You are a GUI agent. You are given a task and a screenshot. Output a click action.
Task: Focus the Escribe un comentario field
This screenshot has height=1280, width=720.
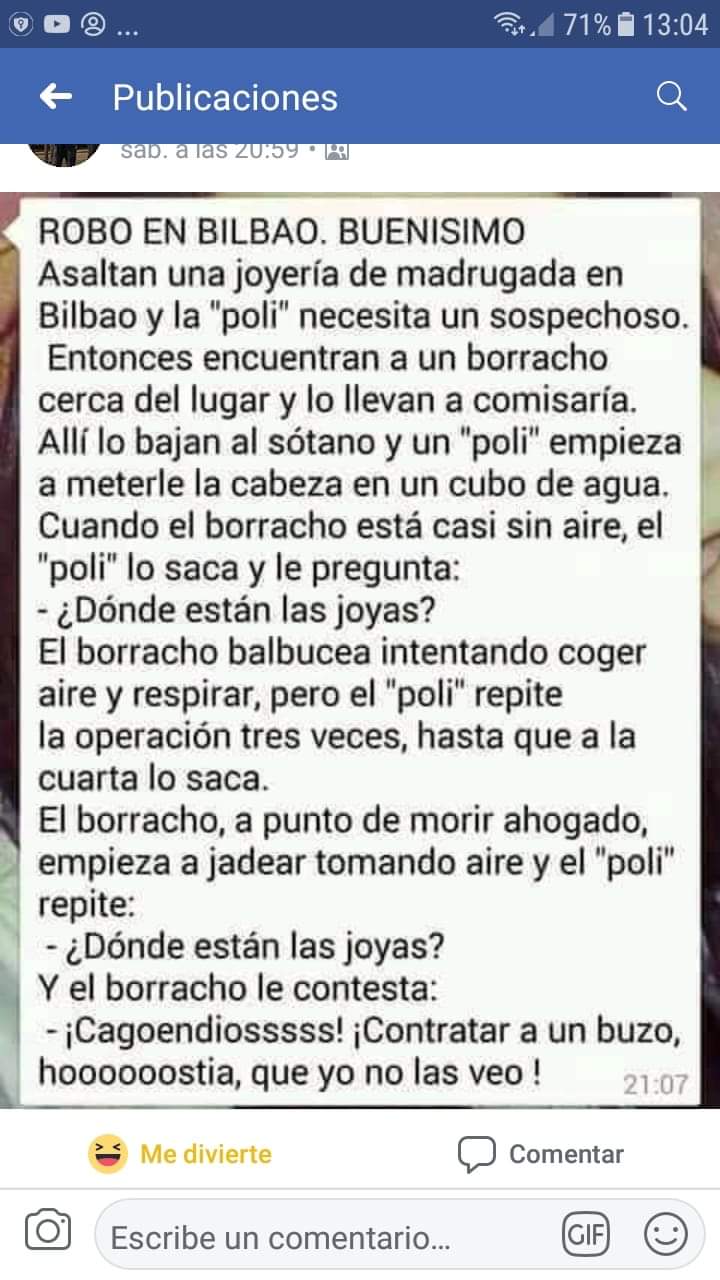tap(300, 1237)
